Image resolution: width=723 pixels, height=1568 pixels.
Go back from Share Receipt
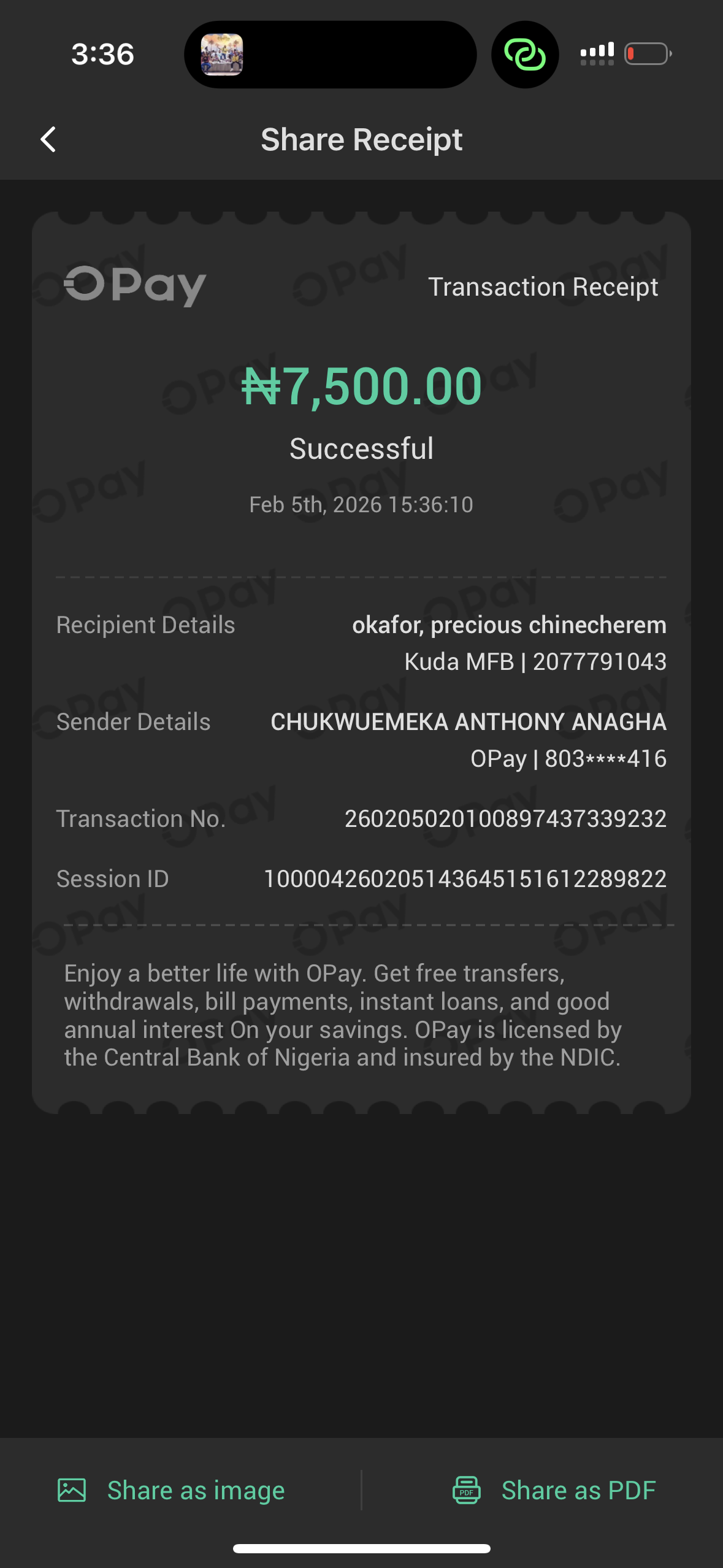pos(48,140)
